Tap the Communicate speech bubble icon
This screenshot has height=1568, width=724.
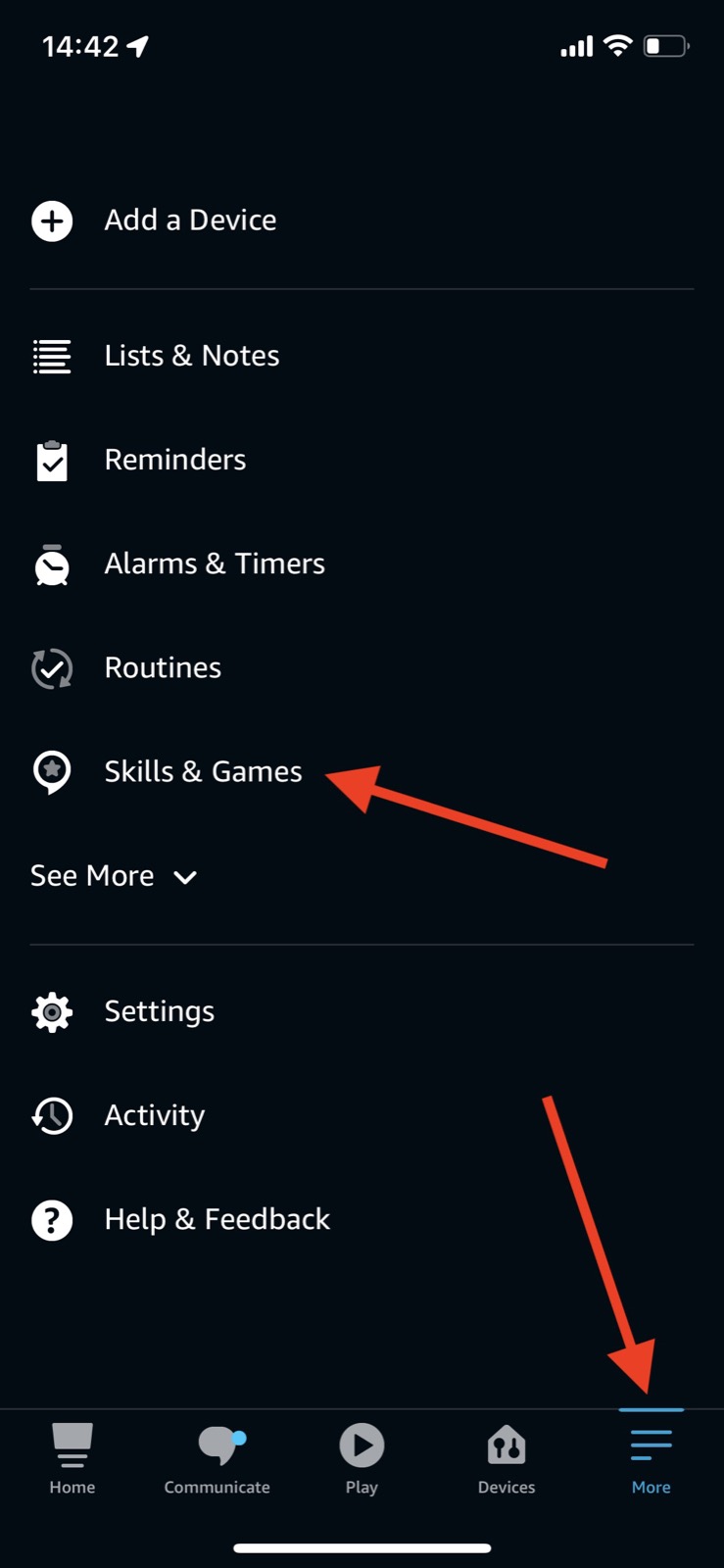coord(217,1444)
